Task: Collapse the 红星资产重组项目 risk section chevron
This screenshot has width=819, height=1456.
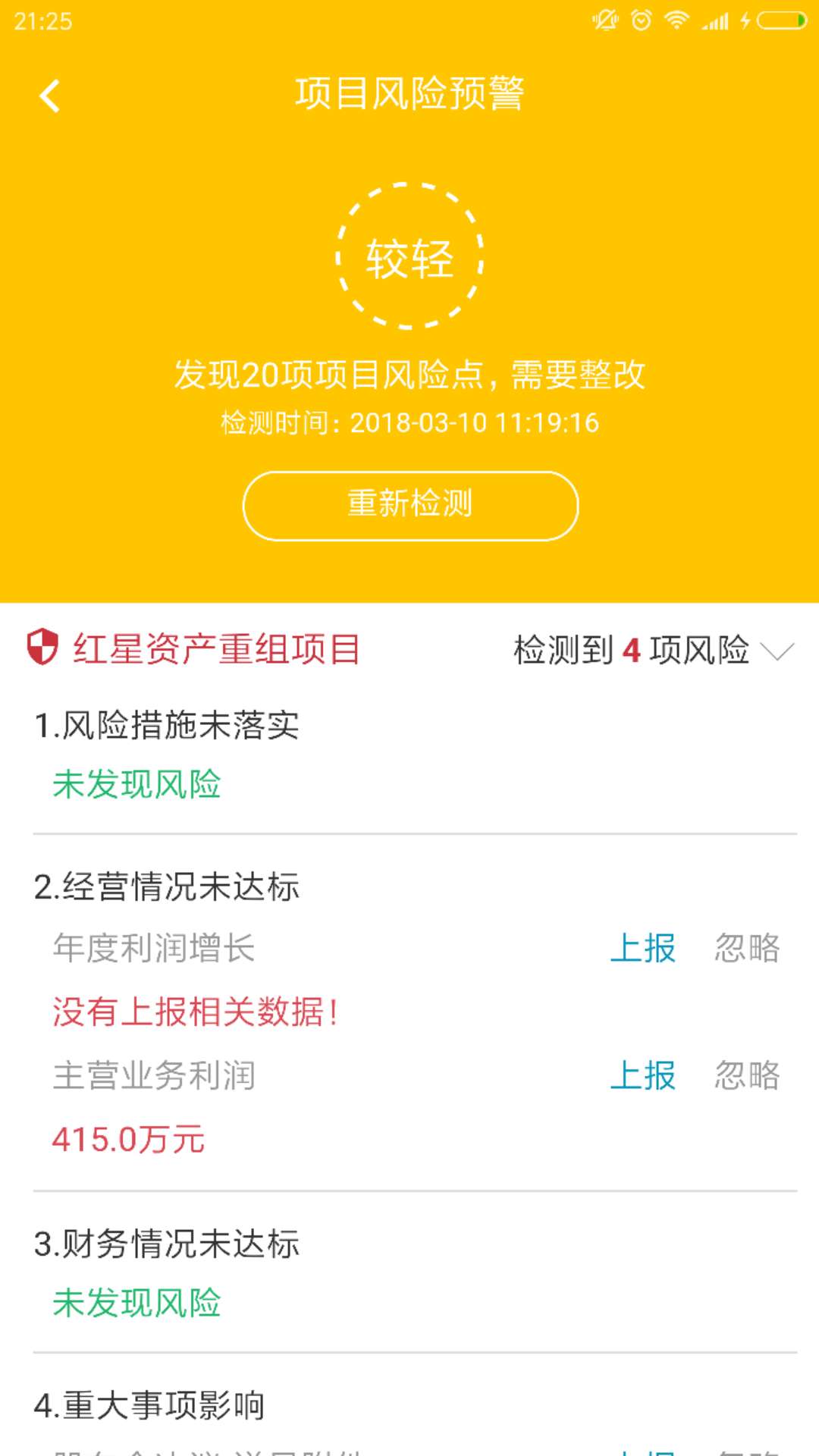Action: (x=777, y=651)
